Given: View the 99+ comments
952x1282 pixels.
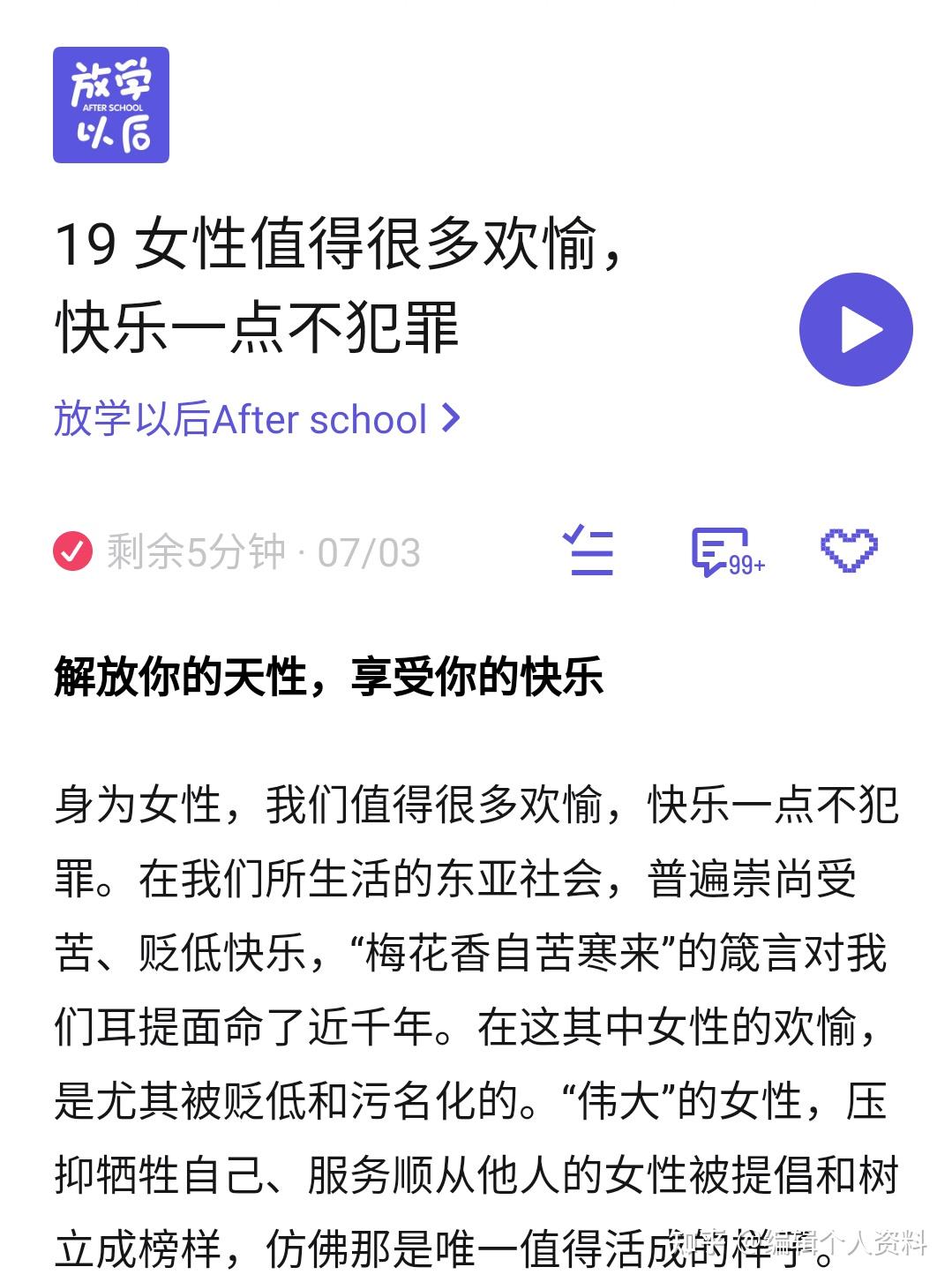Looking at the screenshot, I should pos(725,552).
